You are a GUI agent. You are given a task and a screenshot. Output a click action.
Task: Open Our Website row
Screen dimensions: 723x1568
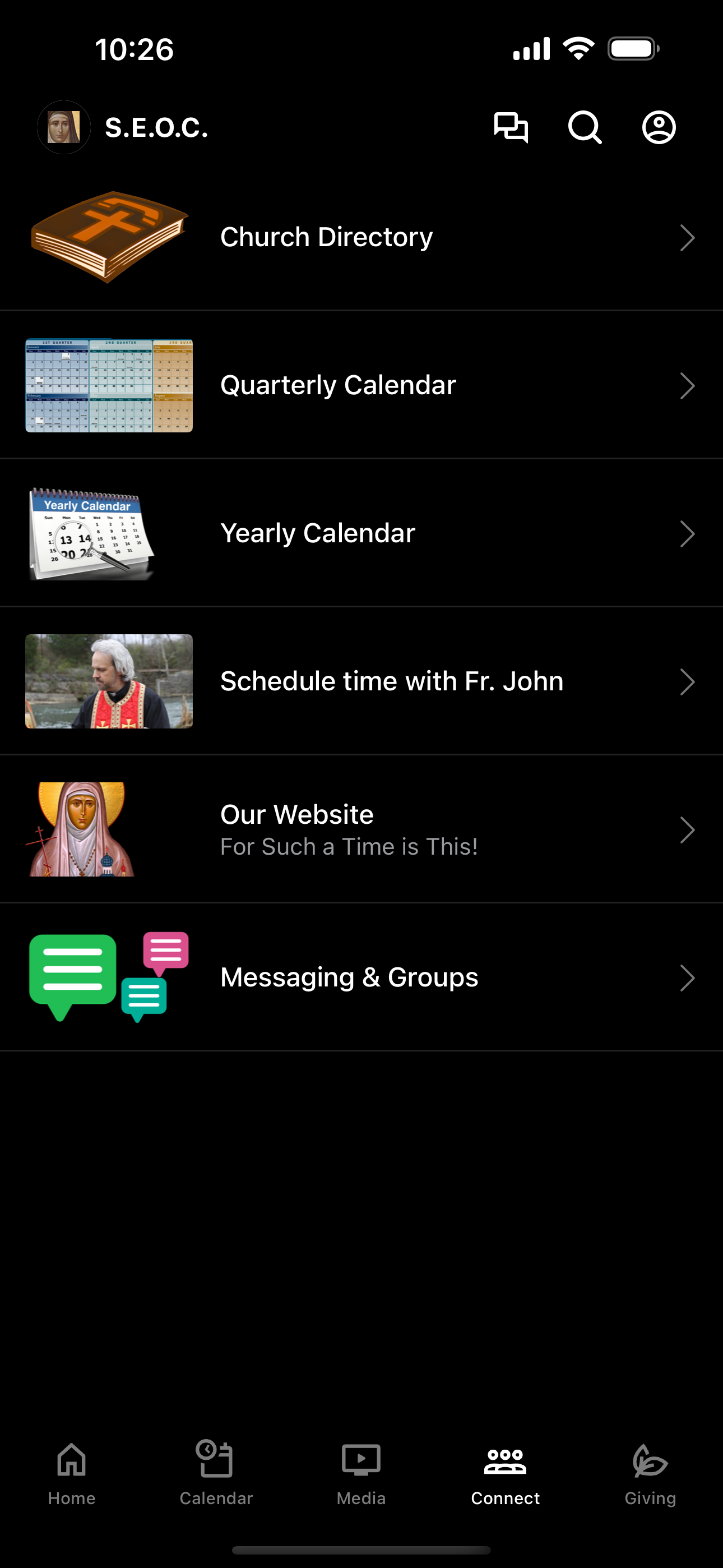pyautogui.click(x=361, y=829)
